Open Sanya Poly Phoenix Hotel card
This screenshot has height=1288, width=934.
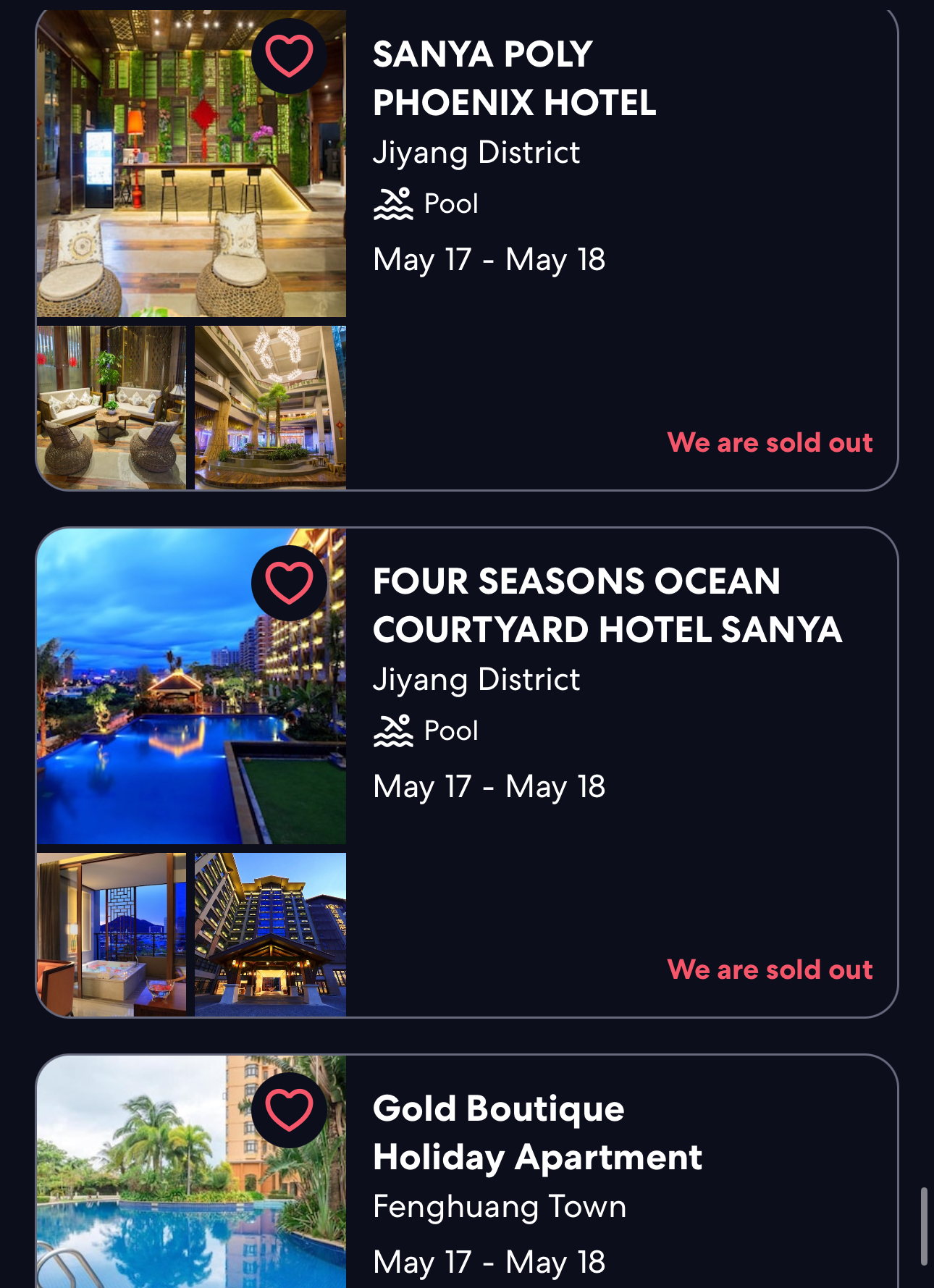514,78
